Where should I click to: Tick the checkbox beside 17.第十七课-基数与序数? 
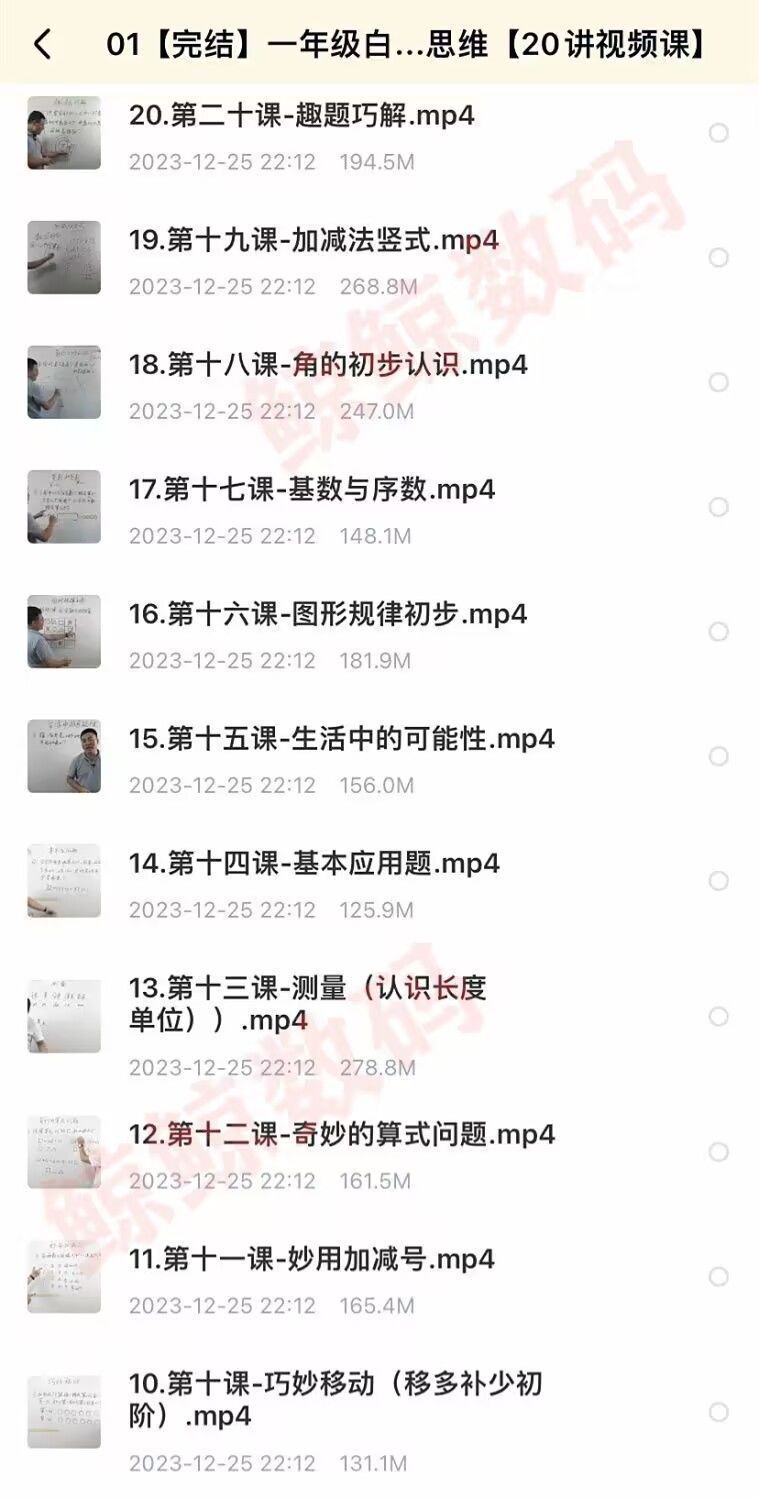(x=718, y=507)
